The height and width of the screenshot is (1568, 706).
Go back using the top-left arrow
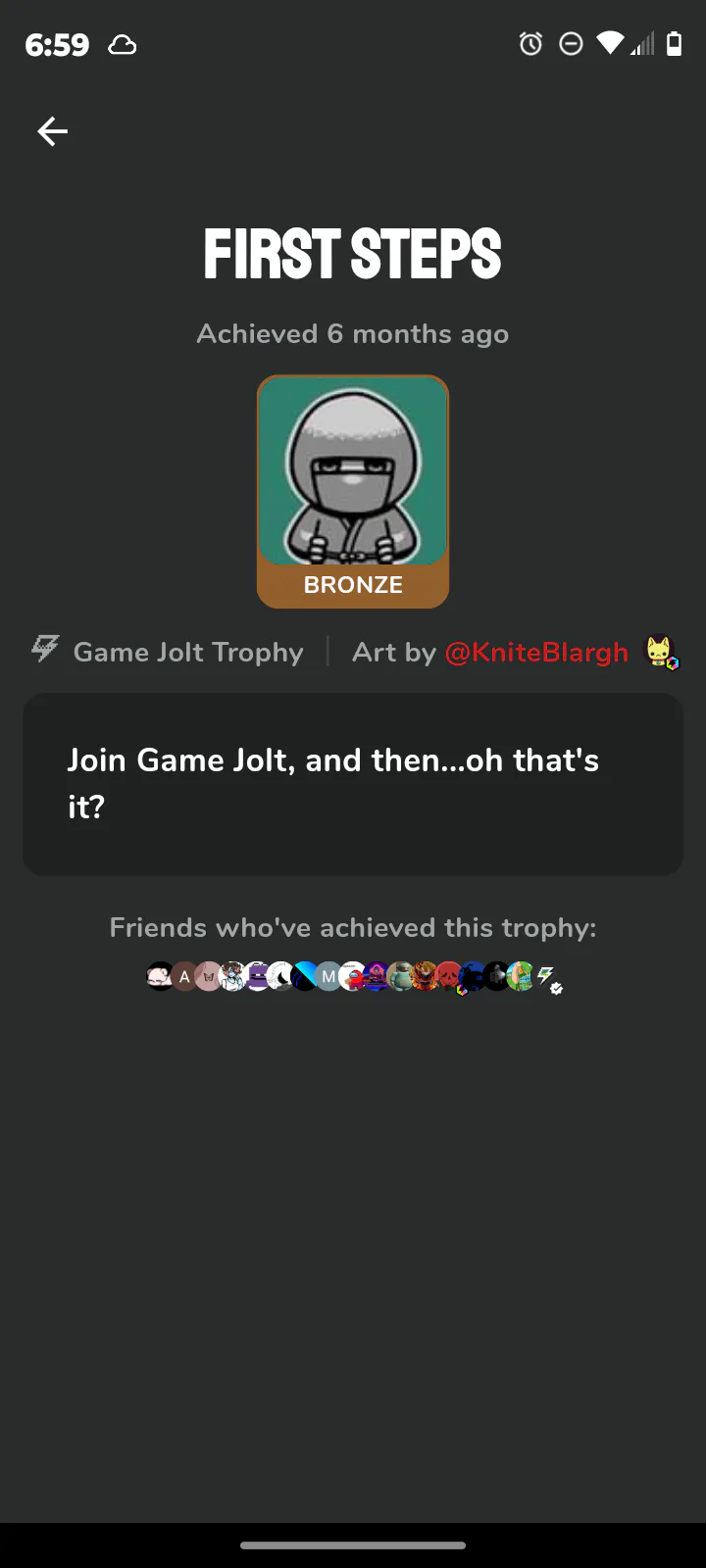pyautogui.click(x=52, y=131)
